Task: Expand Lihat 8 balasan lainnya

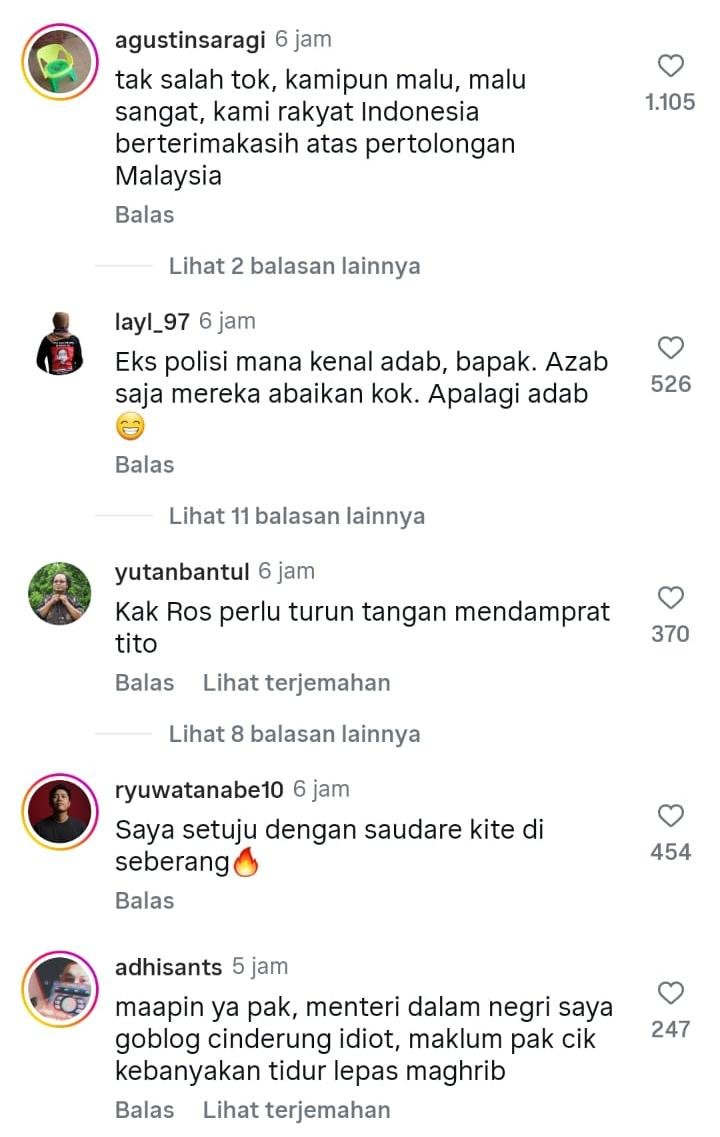Action: (294, 734)
